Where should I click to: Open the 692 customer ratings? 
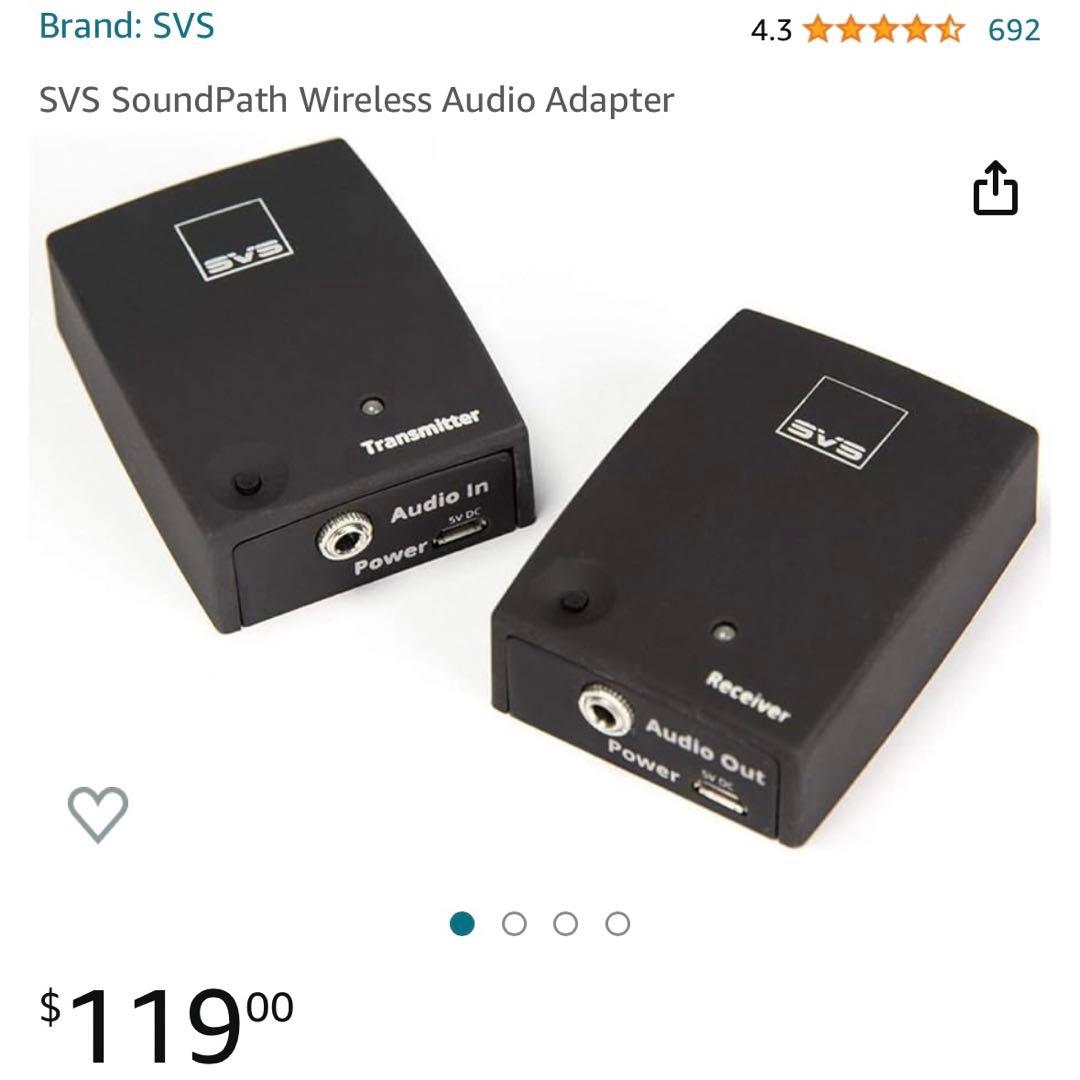coord(1014,30)
